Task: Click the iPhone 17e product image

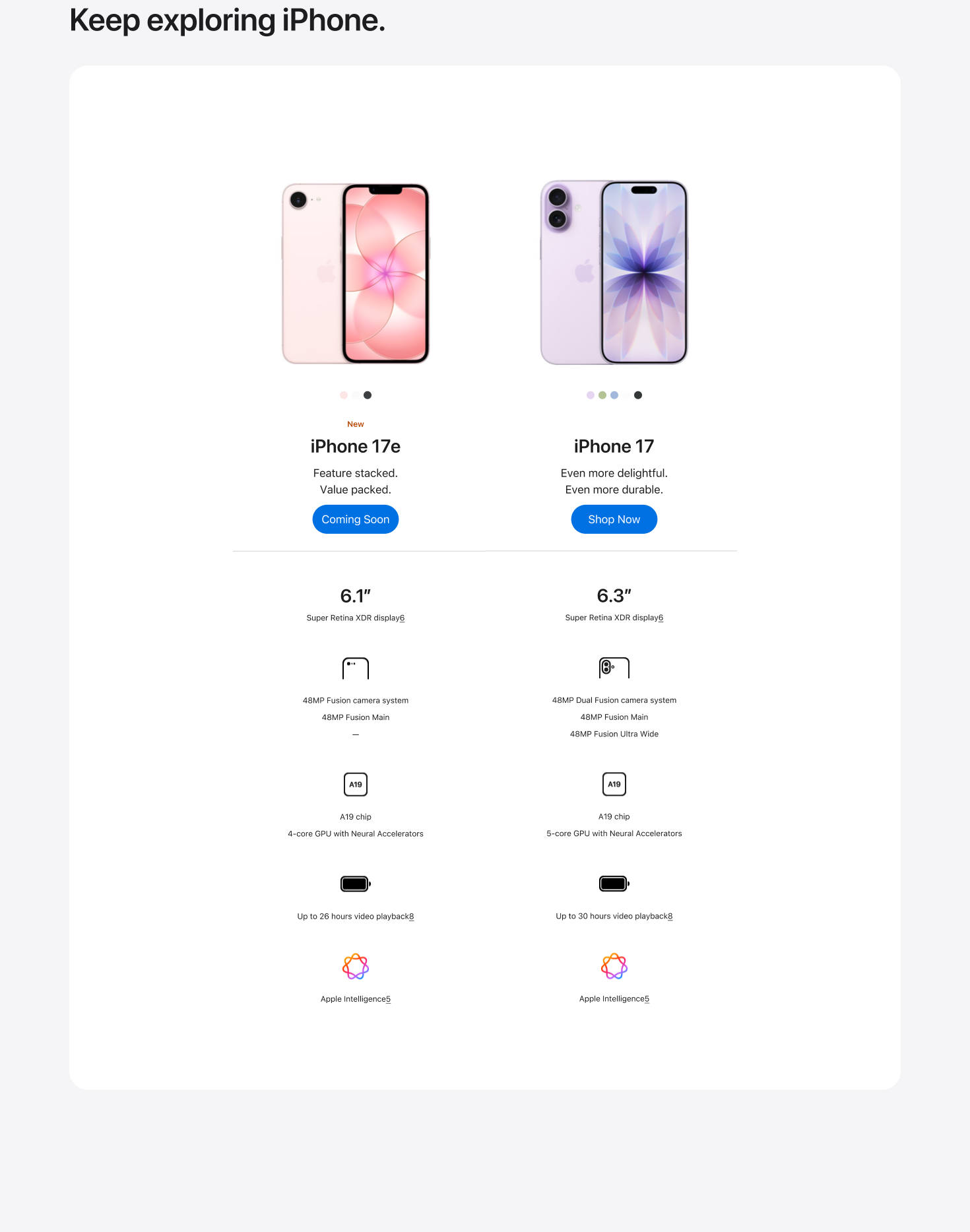Action: [355, 272]
